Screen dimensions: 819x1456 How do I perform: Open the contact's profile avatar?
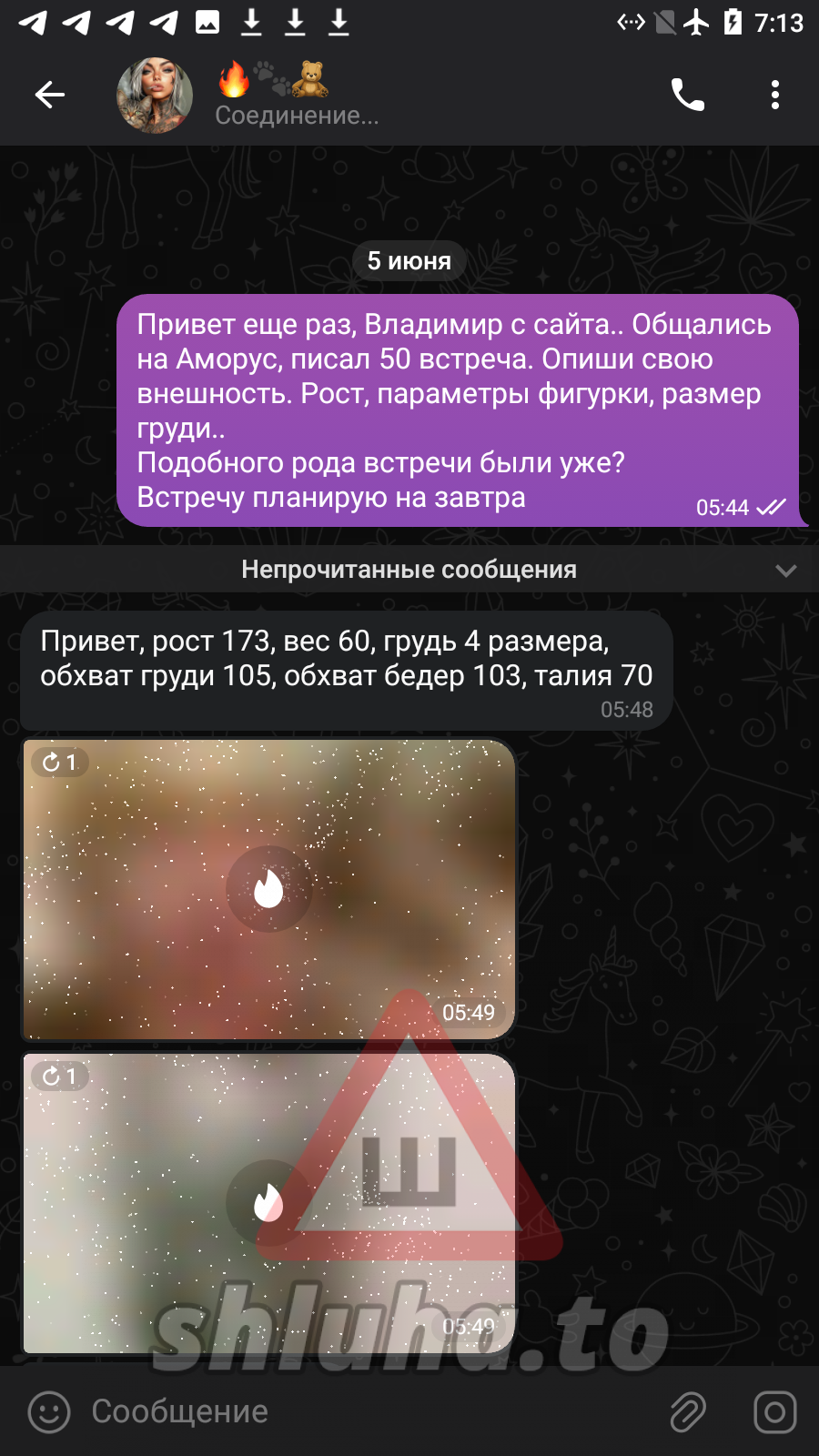155,96
